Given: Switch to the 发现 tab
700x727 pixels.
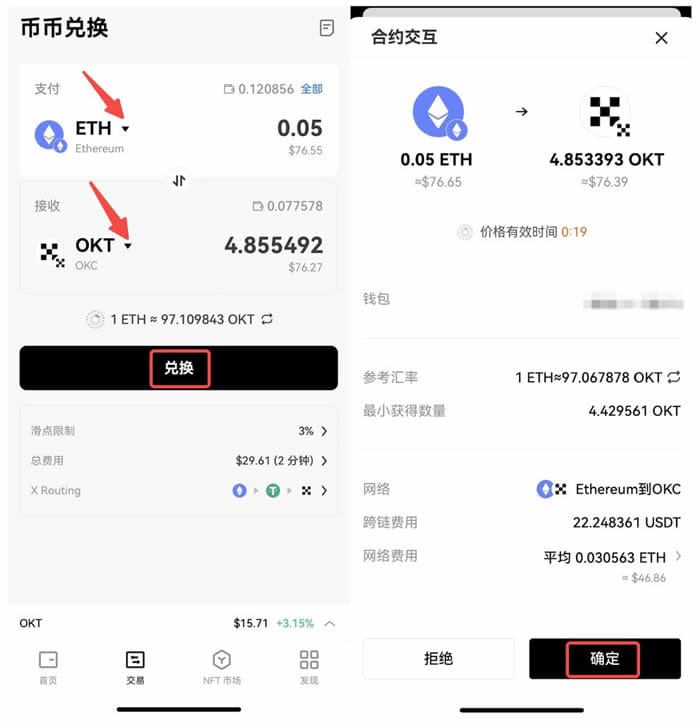Looking at the screenshot, I should 309,667.
